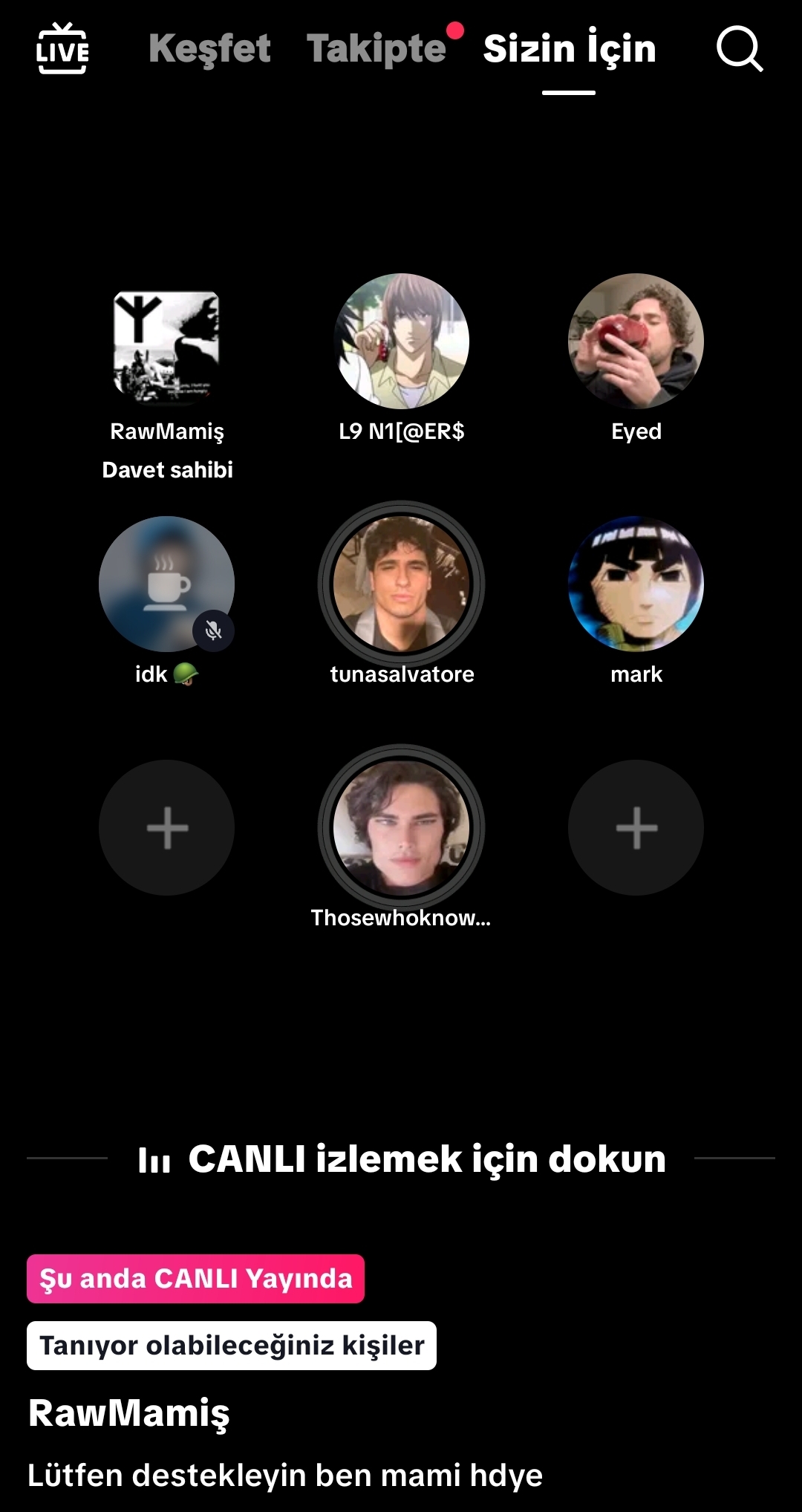The height and width of the screenshot is (1512, 802).
Task: Tap tunasalvatore's avatar
Action: click(x=402, y=584)
